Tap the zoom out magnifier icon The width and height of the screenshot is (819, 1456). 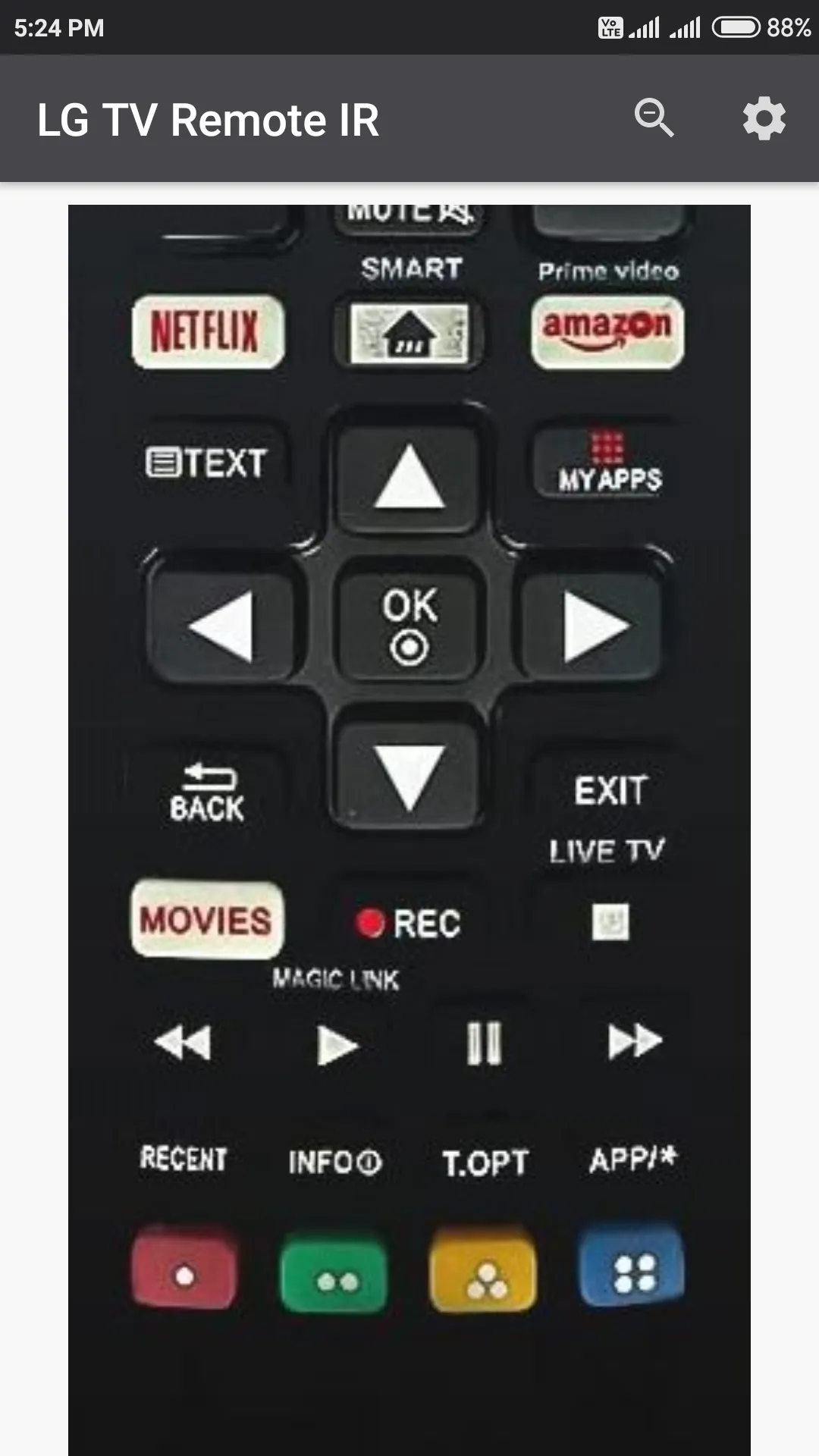pyautogui.click(x=654, y=118)
